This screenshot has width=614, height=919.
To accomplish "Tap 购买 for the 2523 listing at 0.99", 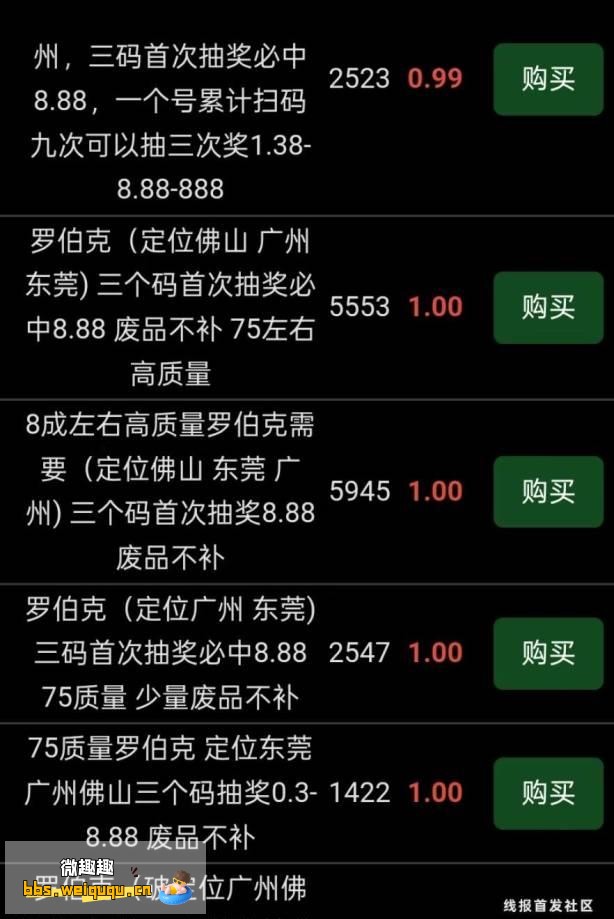I will click(548, 79).
